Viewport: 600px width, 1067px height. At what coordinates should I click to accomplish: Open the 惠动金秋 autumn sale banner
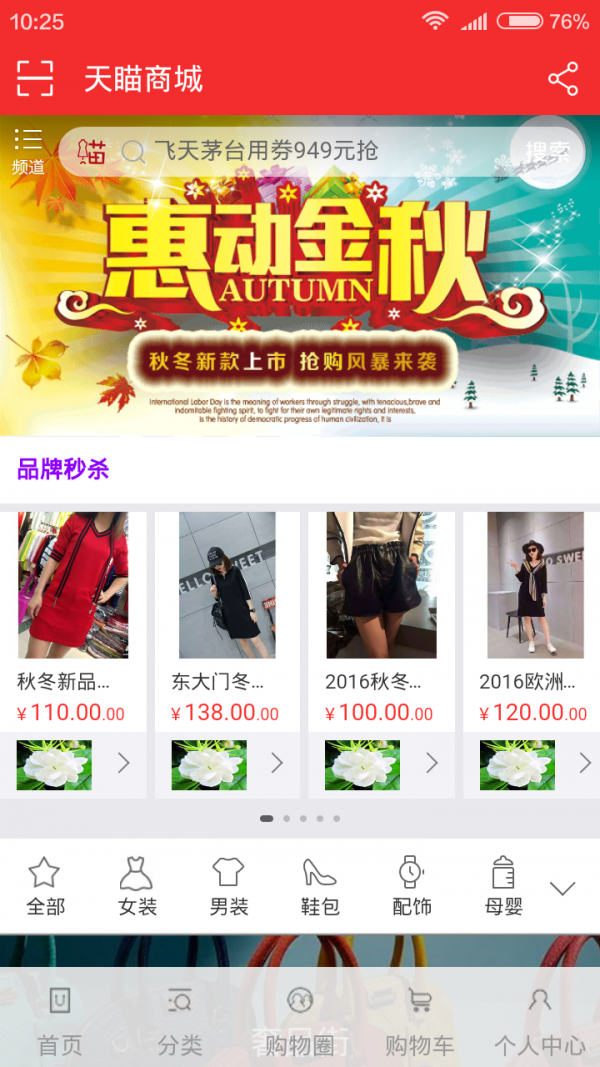tap(300, 300)
